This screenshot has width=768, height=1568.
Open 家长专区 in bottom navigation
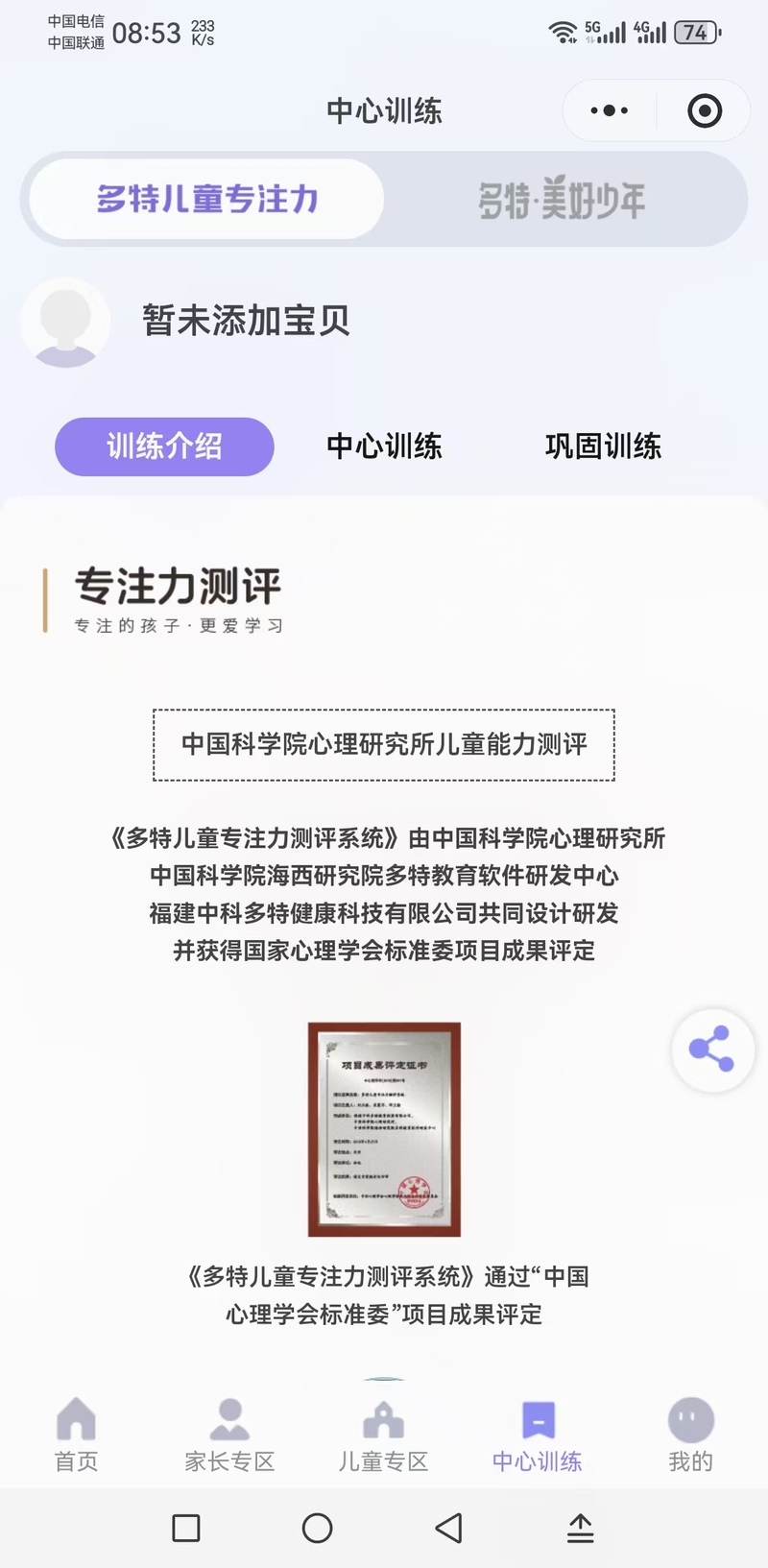(x=229, y=1435)
